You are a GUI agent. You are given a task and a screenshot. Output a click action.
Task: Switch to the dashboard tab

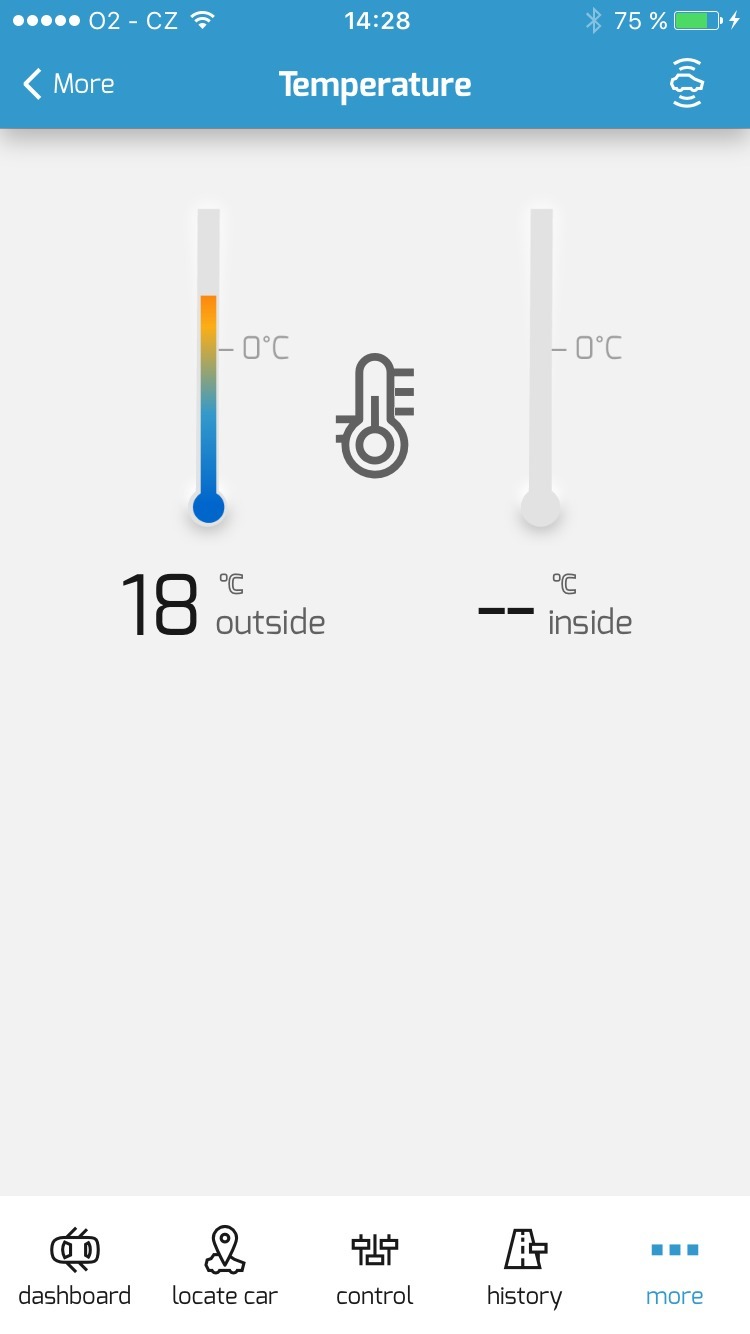tap(75, 1266)
